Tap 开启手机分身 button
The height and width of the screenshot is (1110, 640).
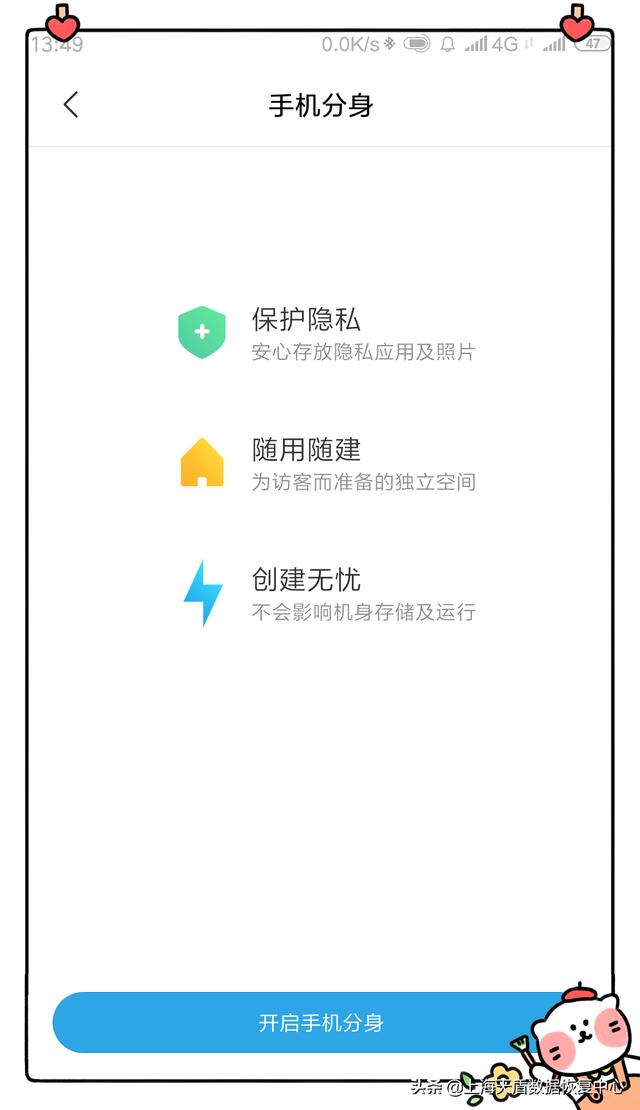[x=320, y=1022]
